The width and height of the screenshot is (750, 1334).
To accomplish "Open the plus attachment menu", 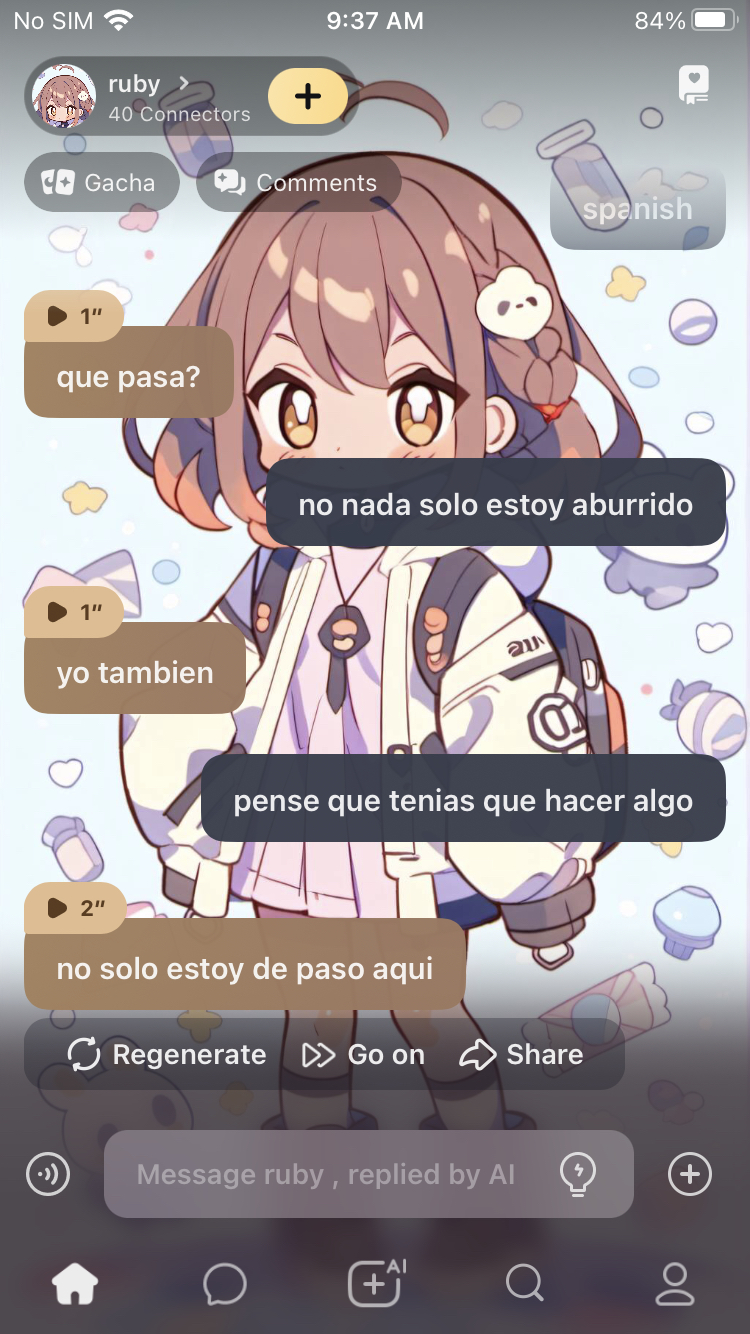I will tap(690, 1174).
